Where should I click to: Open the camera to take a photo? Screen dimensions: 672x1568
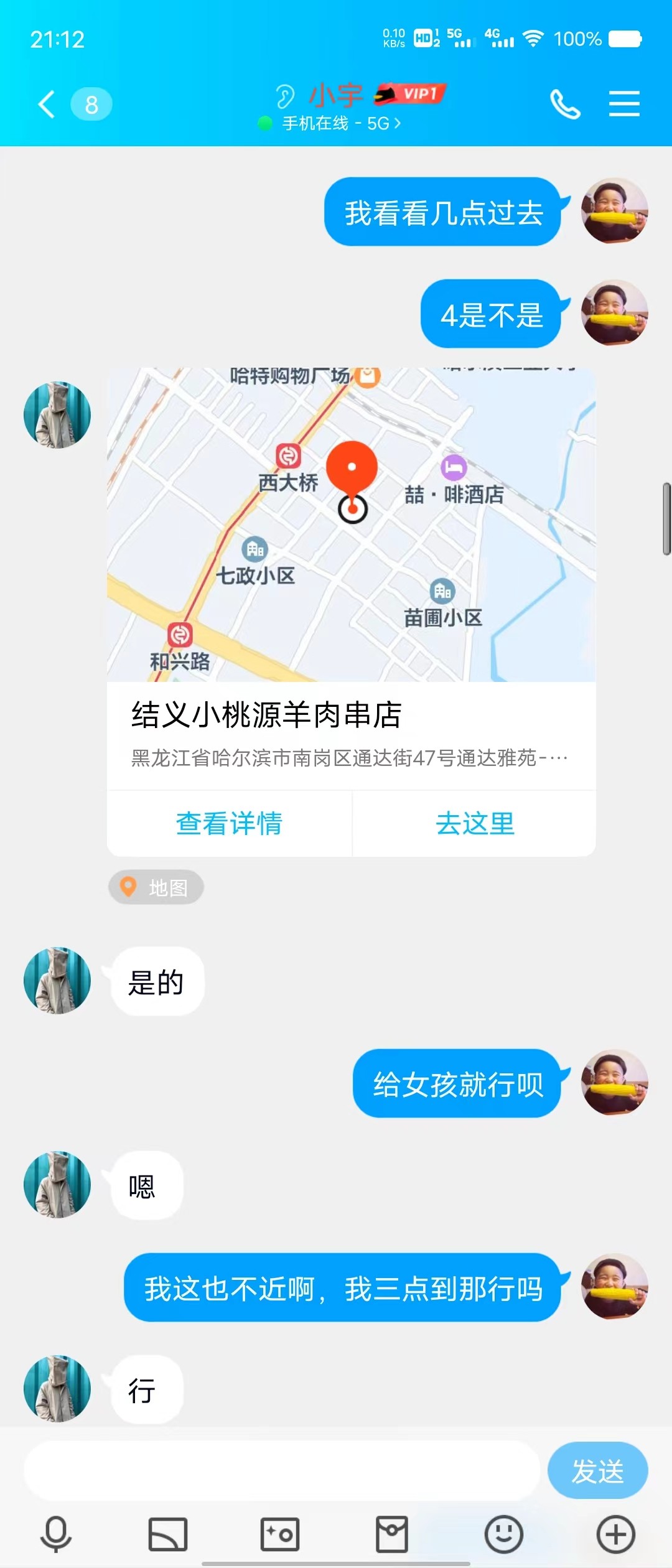coord(280,1534)
